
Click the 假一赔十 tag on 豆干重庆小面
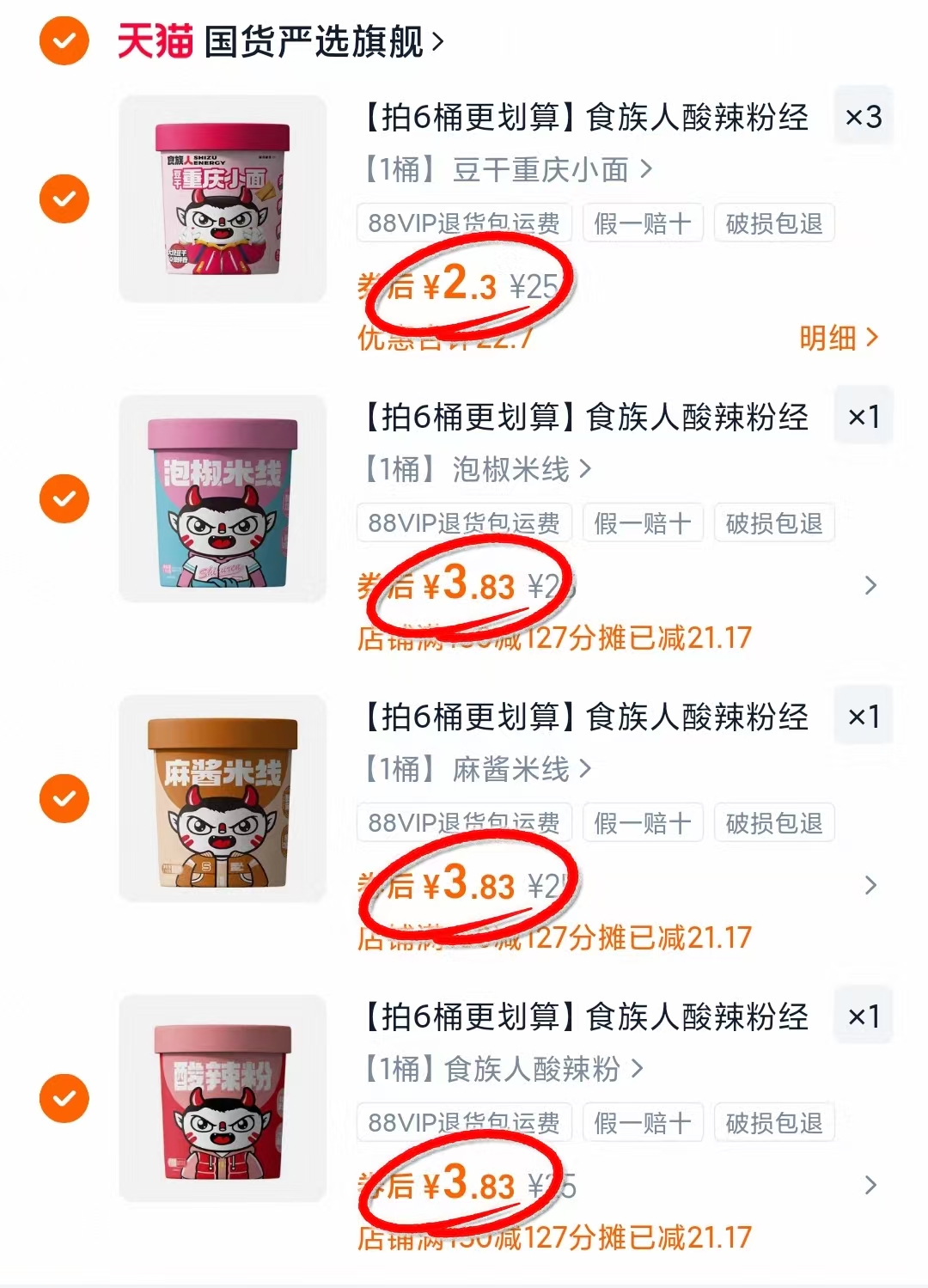coord(643,222)
